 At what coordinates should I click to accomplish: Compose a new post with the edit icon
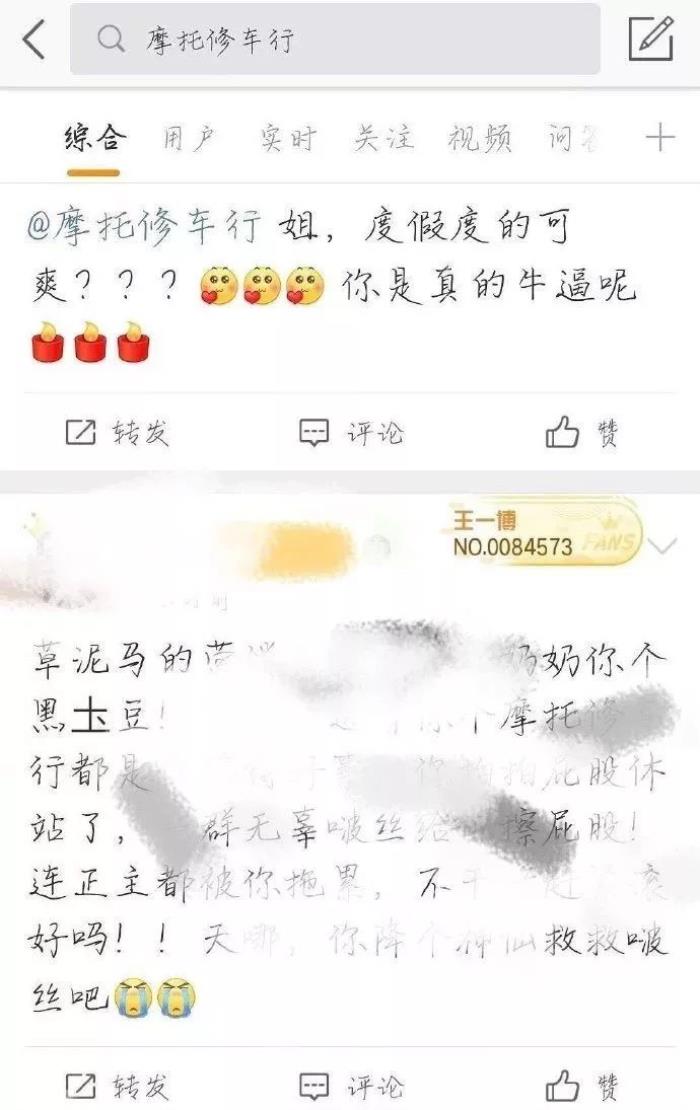pos(650,40)
